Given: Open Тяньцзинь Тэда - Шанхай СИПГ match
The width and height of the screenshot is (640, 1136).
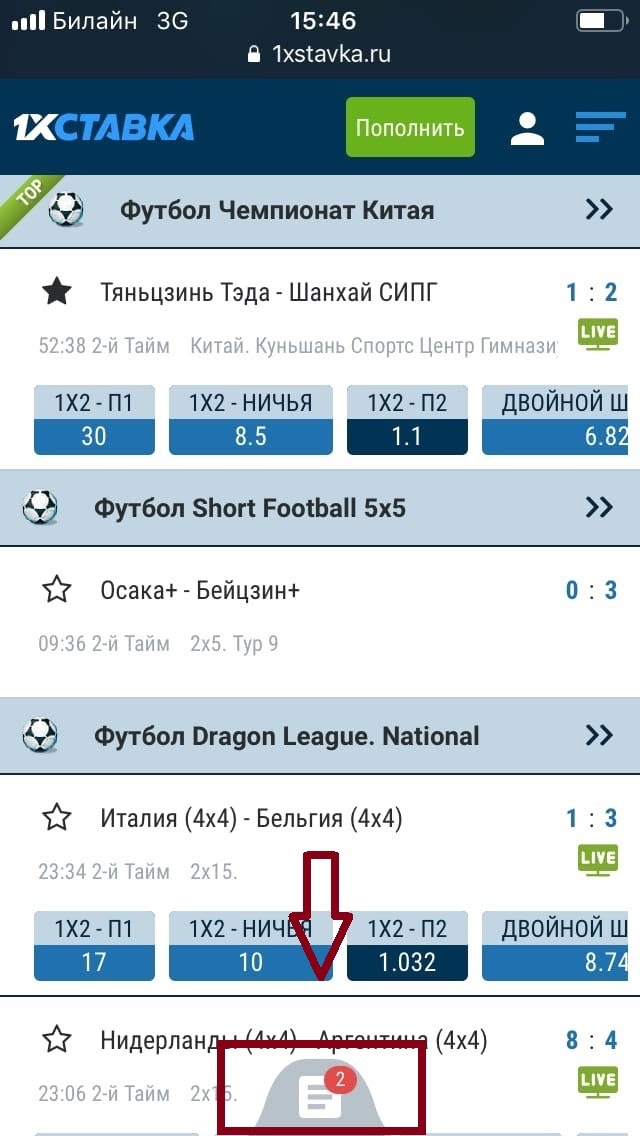Looking at the screenshot, I should tap(268, 292).
